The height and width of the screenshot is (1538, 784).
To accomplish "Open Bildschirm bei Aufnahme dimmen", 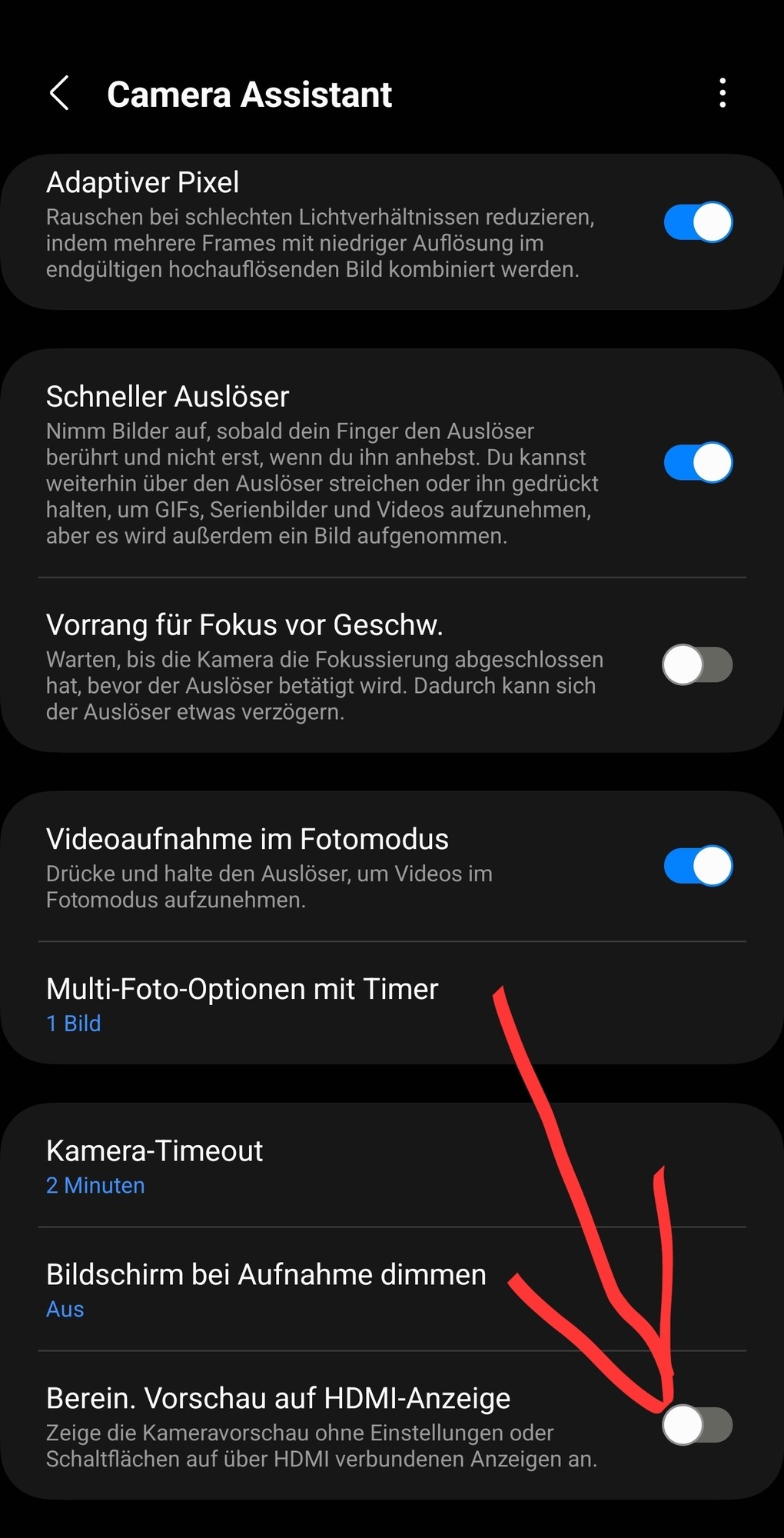I will pos(265,1290).
